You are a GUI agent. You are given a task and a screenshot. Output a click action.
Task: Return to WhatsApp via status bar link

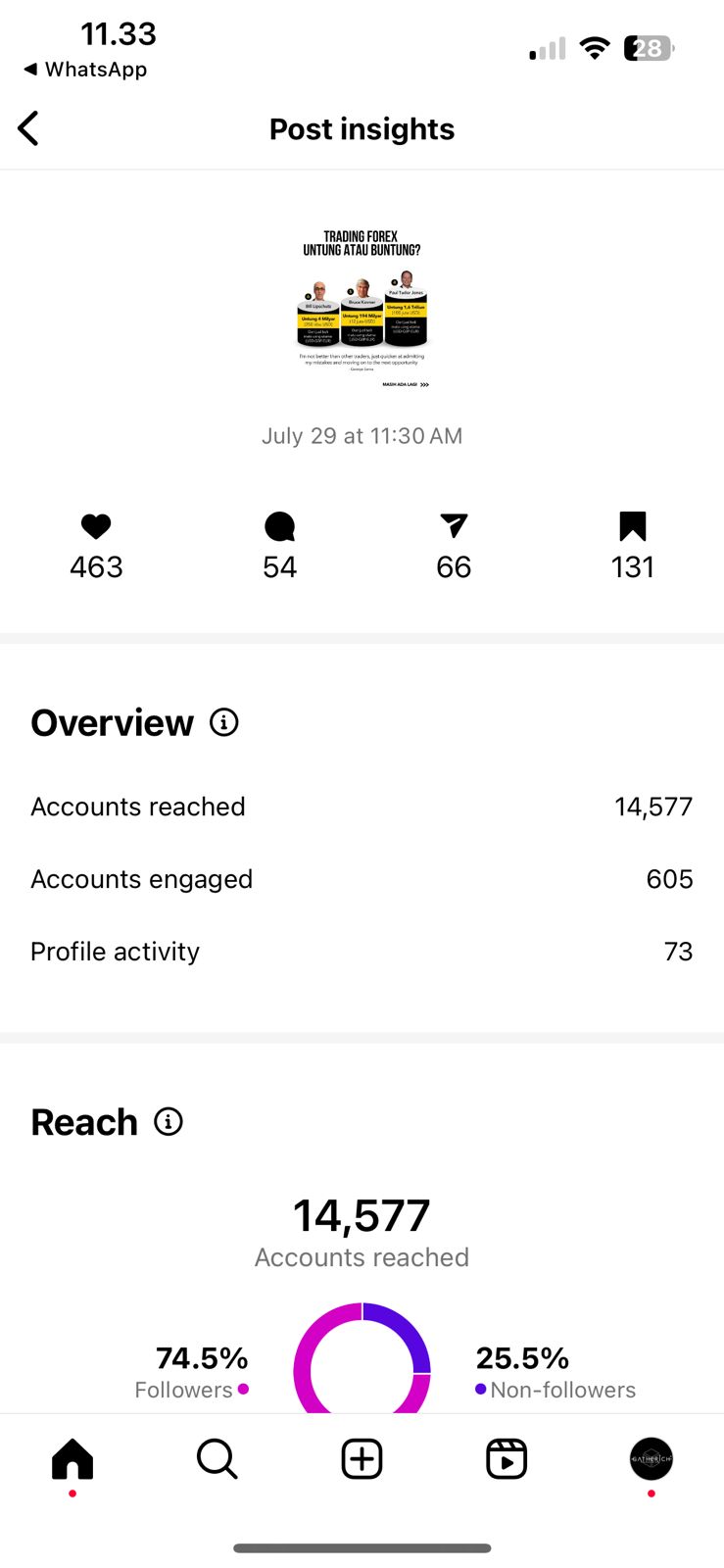point(85,70)
